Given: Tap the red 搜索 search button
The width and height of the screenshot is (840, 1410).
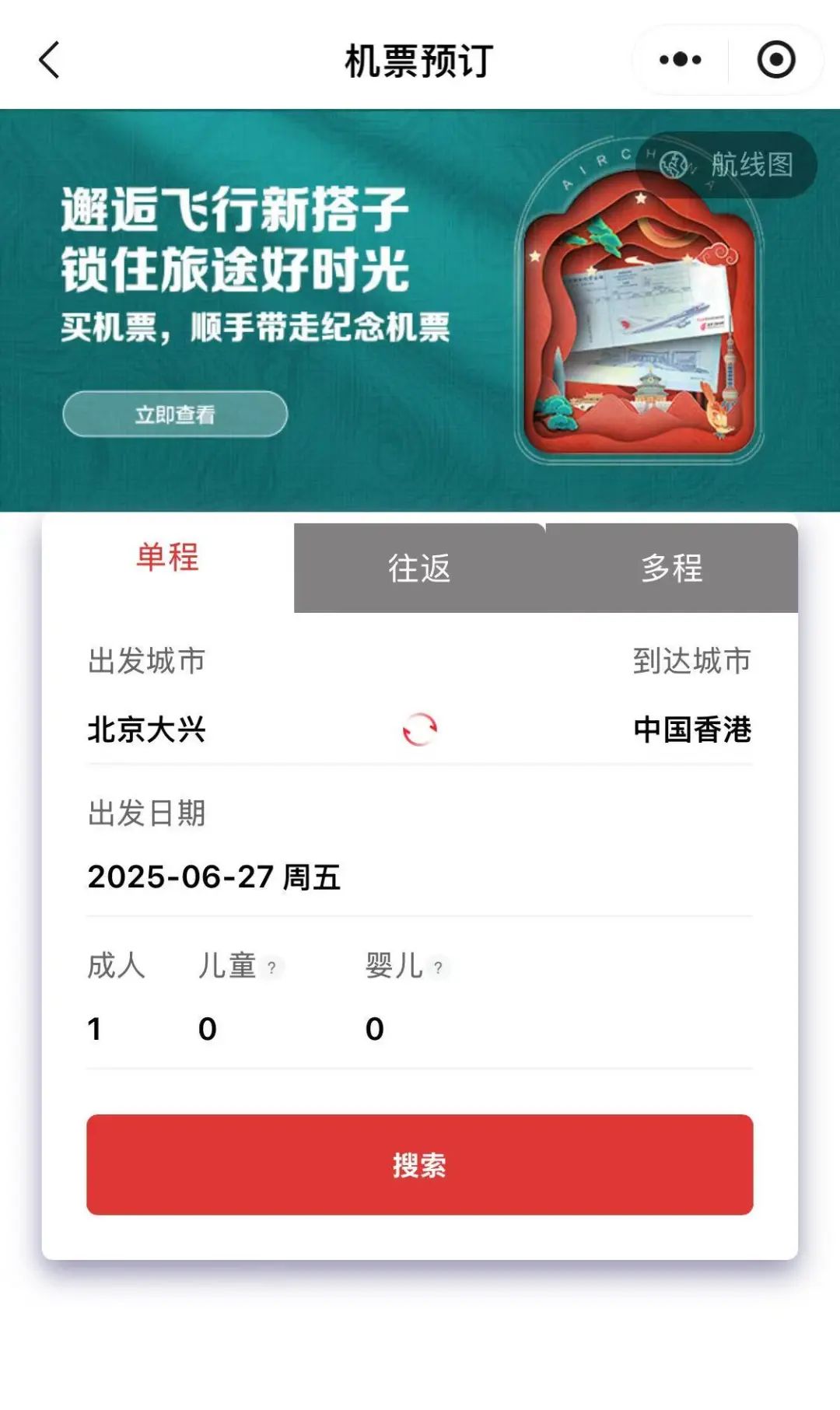Looking at the screenshot, I should (419, 1164).
